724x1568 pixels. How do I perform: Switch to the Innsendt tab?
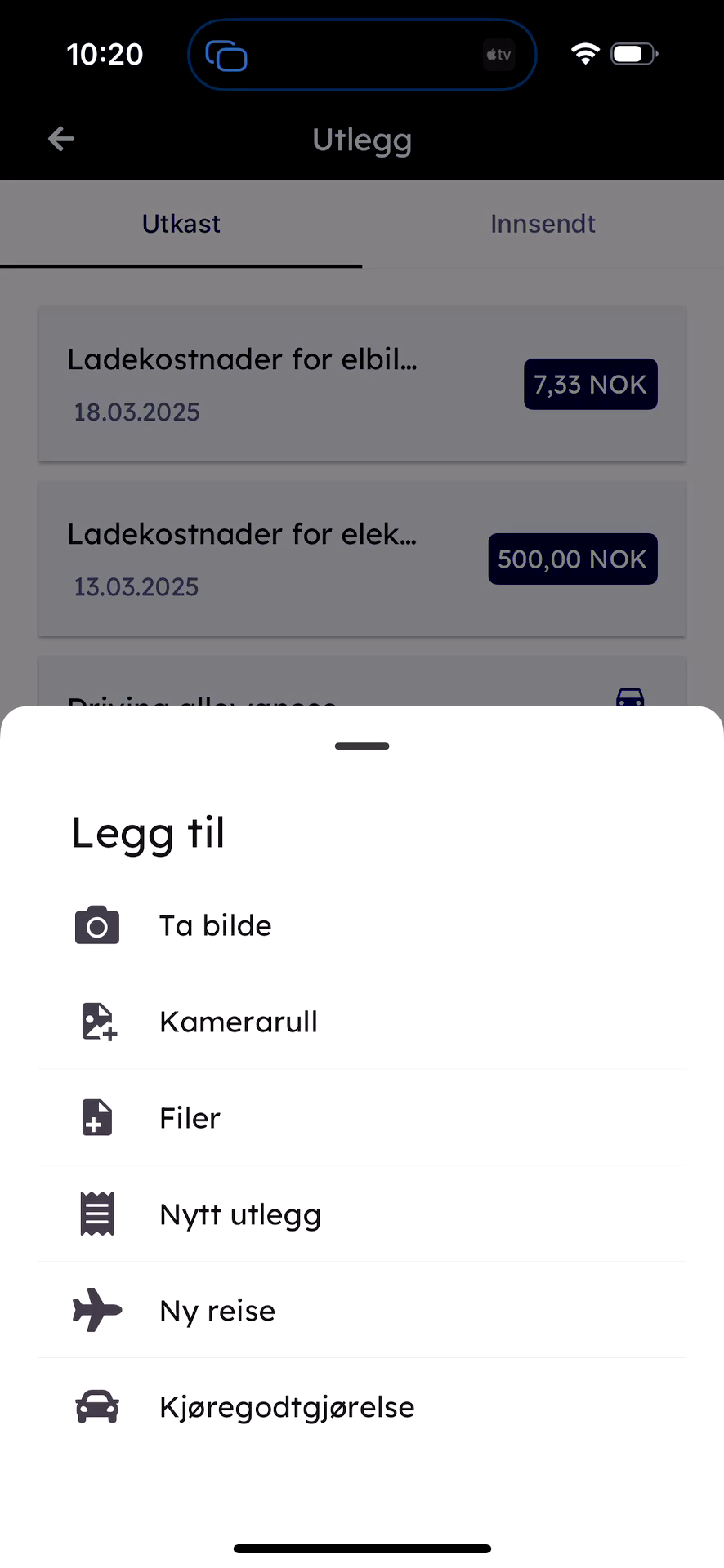tap(543, 224)
